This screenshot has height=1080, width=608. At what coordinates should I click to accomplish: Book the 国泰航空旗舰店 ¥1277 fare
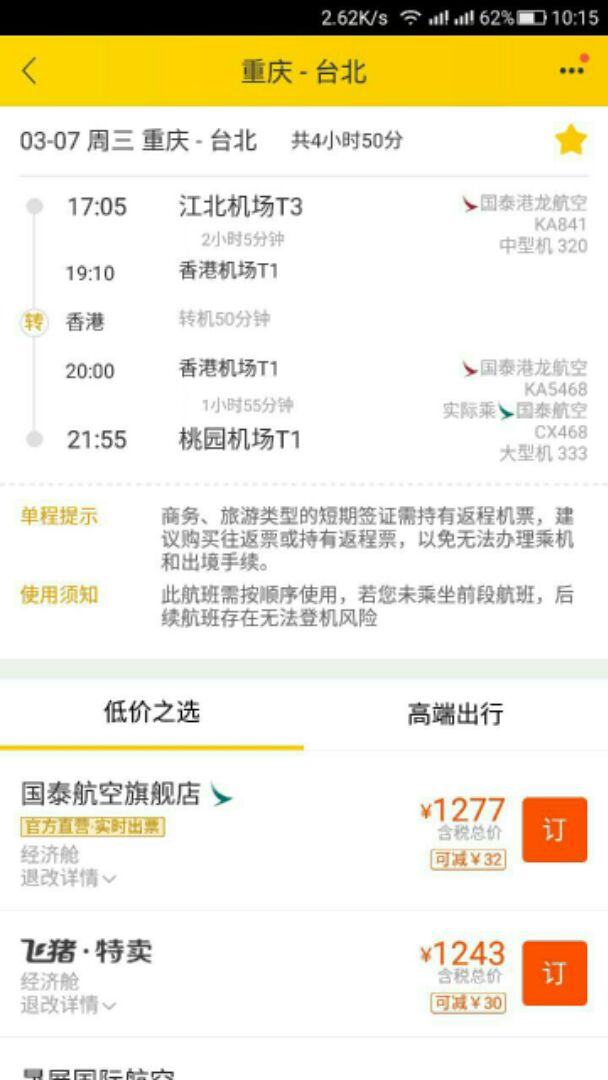(x=554, y=829)
